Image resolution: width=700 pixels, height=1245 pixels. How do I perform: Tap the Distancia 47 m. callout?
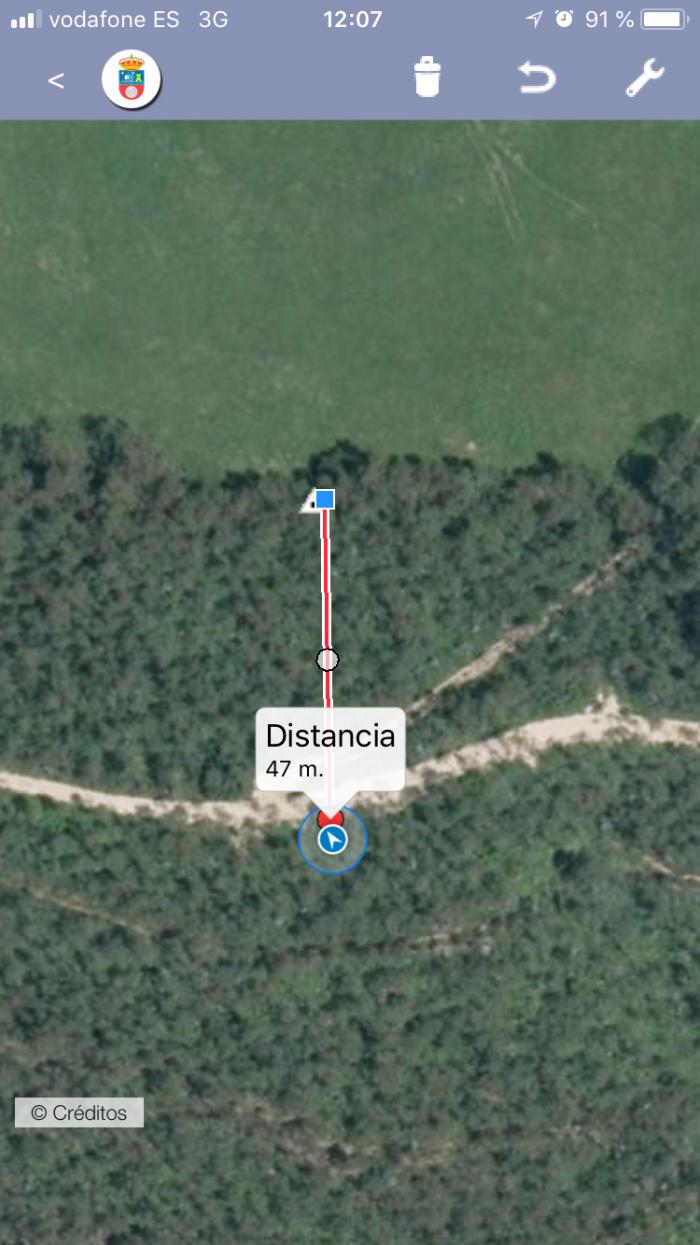[x=331, y=750]
